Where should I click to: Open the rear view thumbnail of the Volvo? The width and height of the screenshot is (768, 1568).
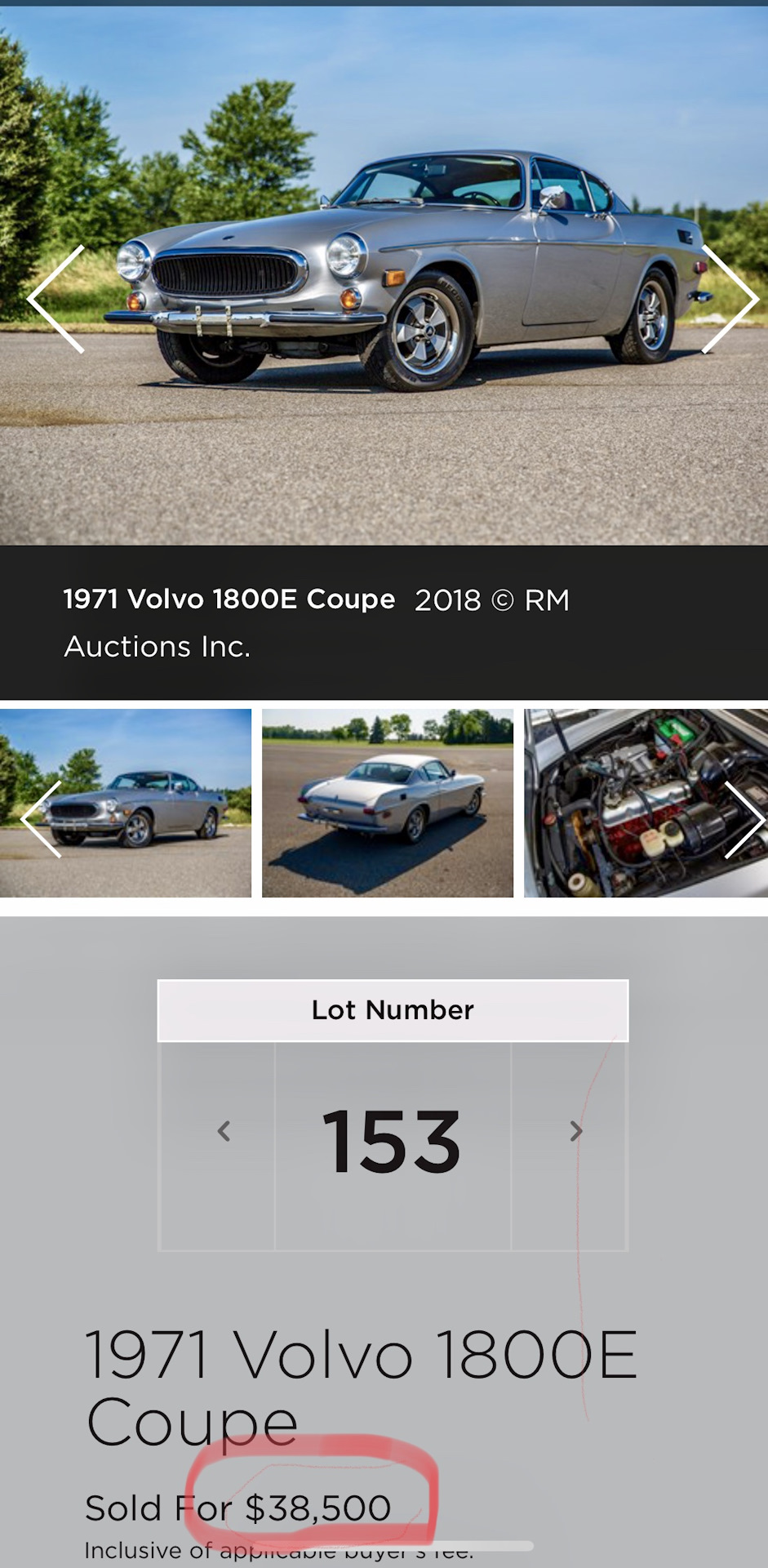click(387, 803)
